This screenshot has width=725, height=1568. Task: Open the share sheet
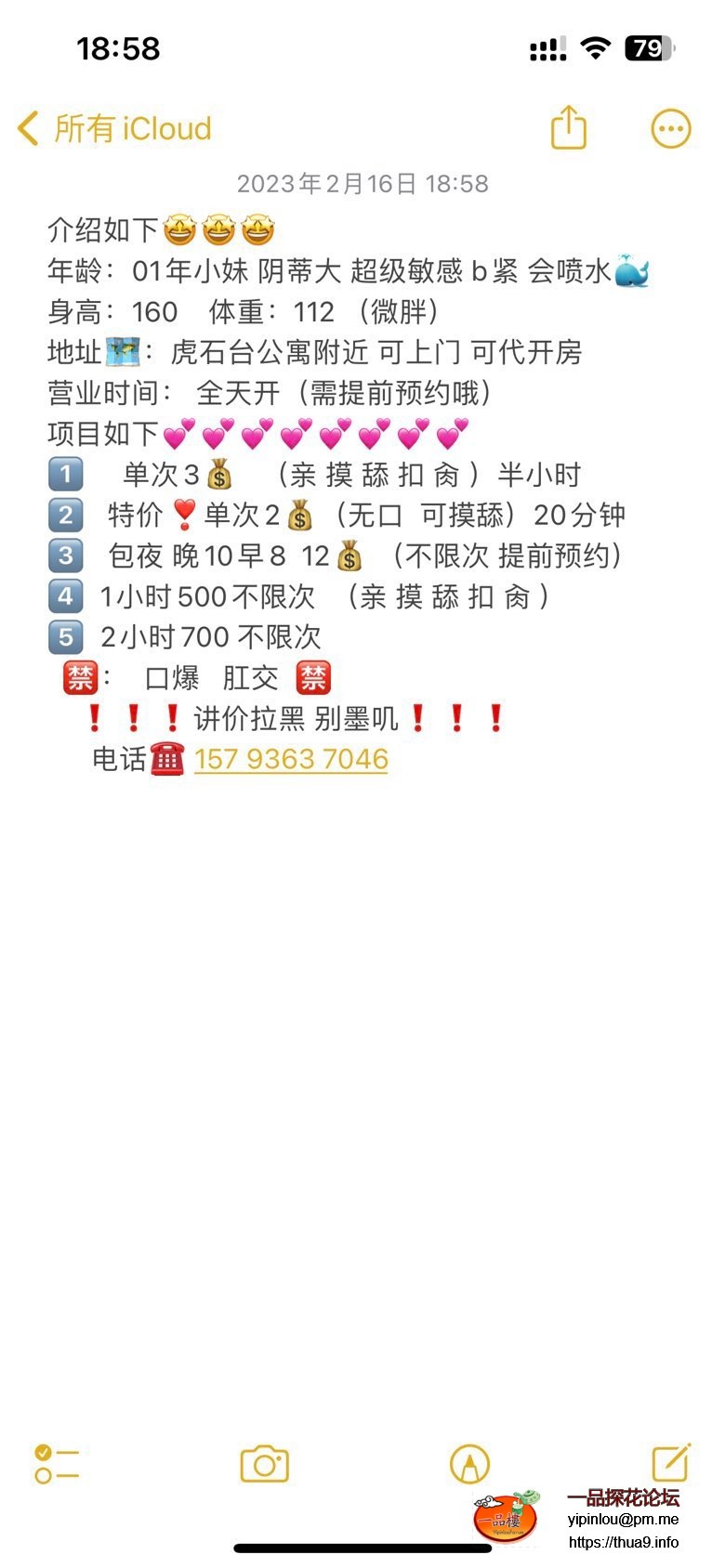click(x=568, y=129)
